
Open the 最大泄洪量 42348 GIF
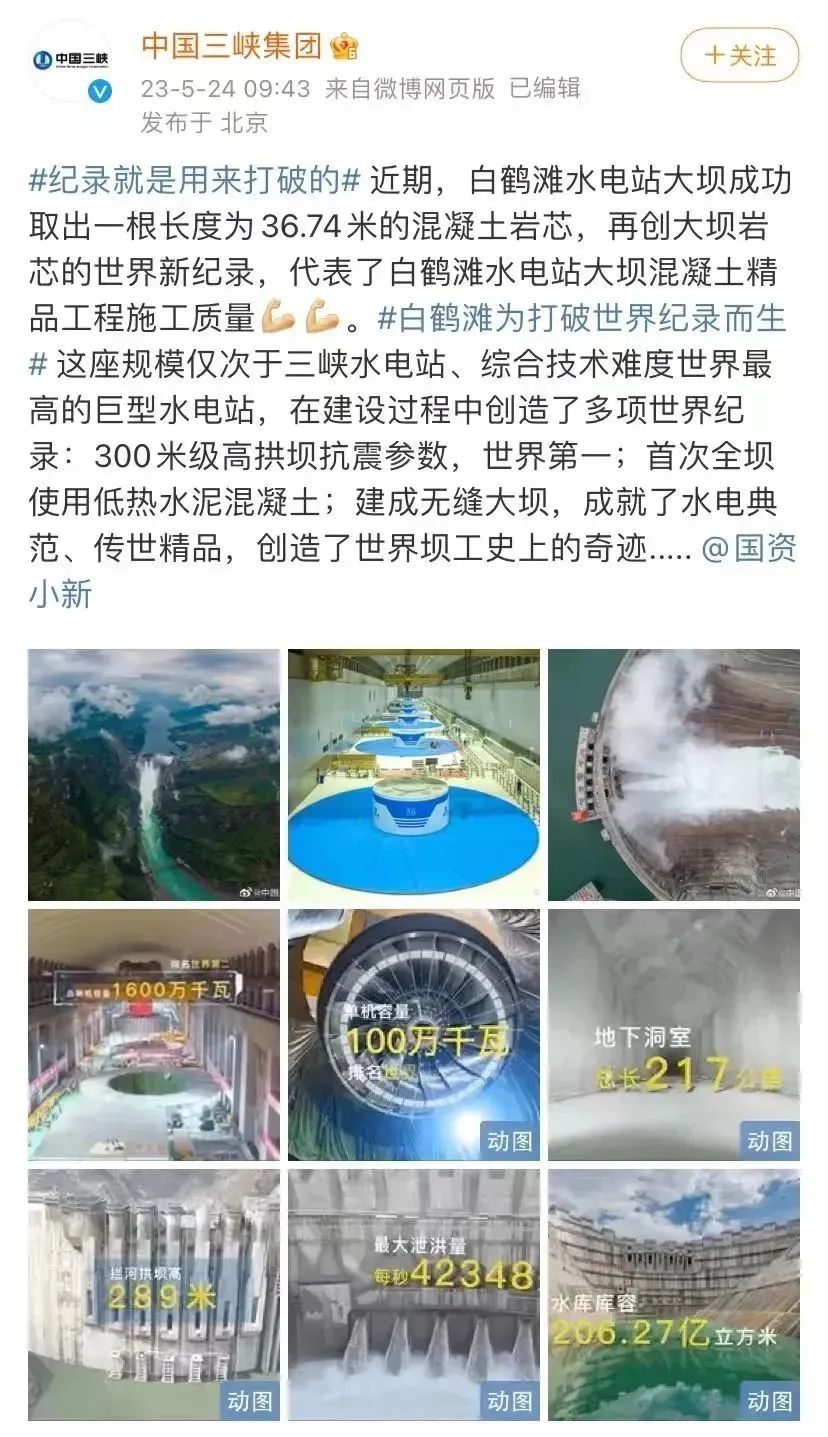414,1295
